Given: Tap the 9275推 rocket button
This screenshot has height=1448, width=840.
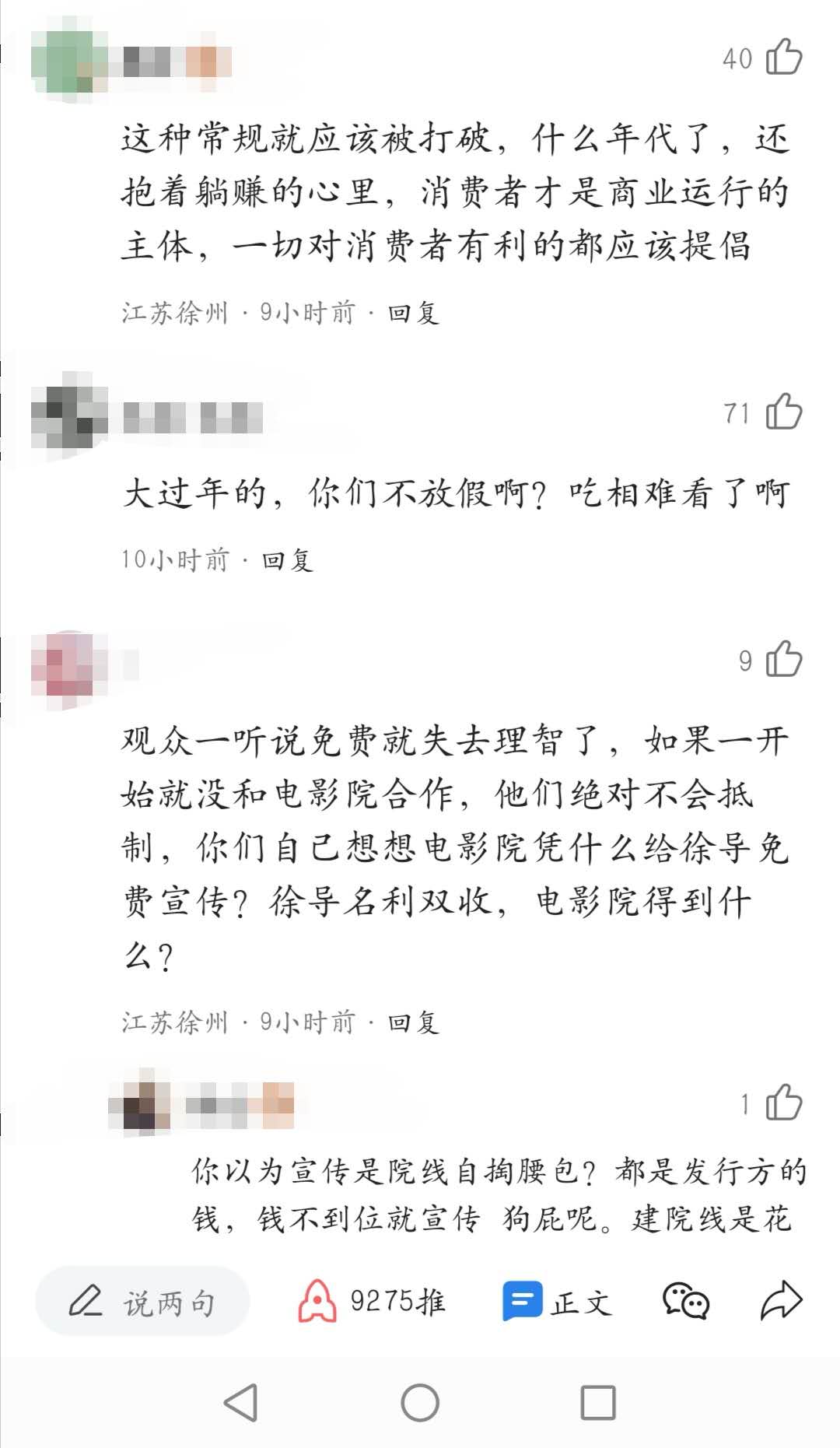Looking at the screenshot, I should (371, 1302).
